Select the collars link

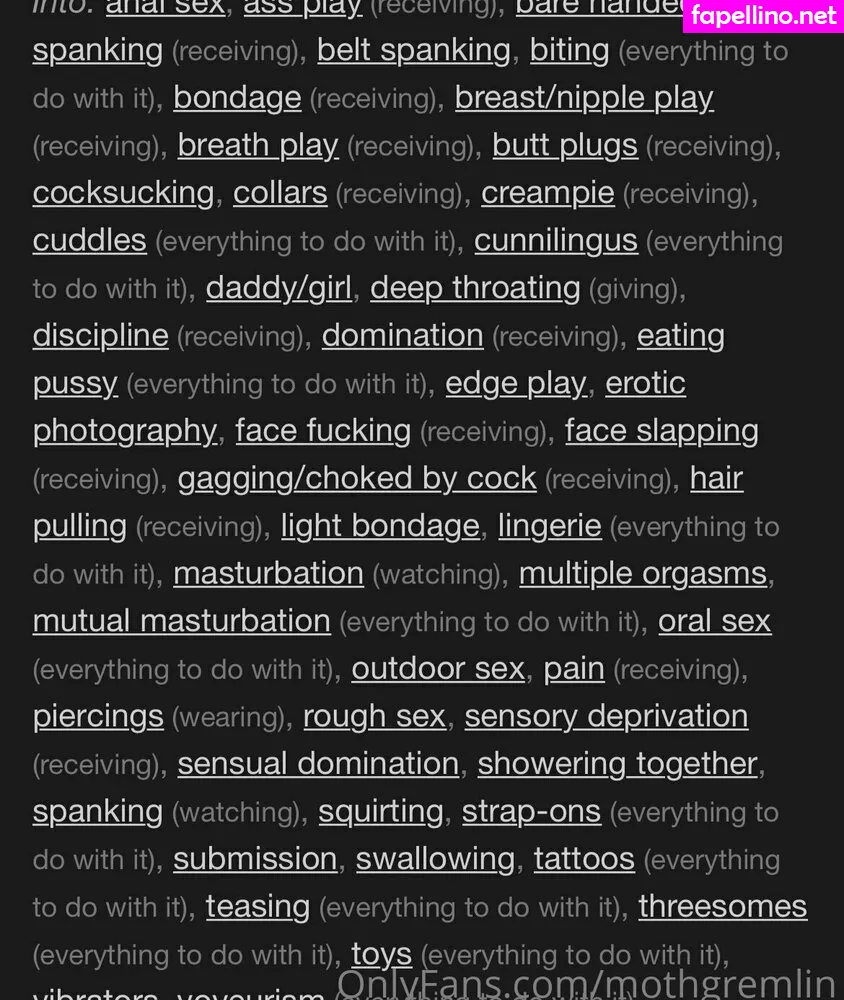280,193
